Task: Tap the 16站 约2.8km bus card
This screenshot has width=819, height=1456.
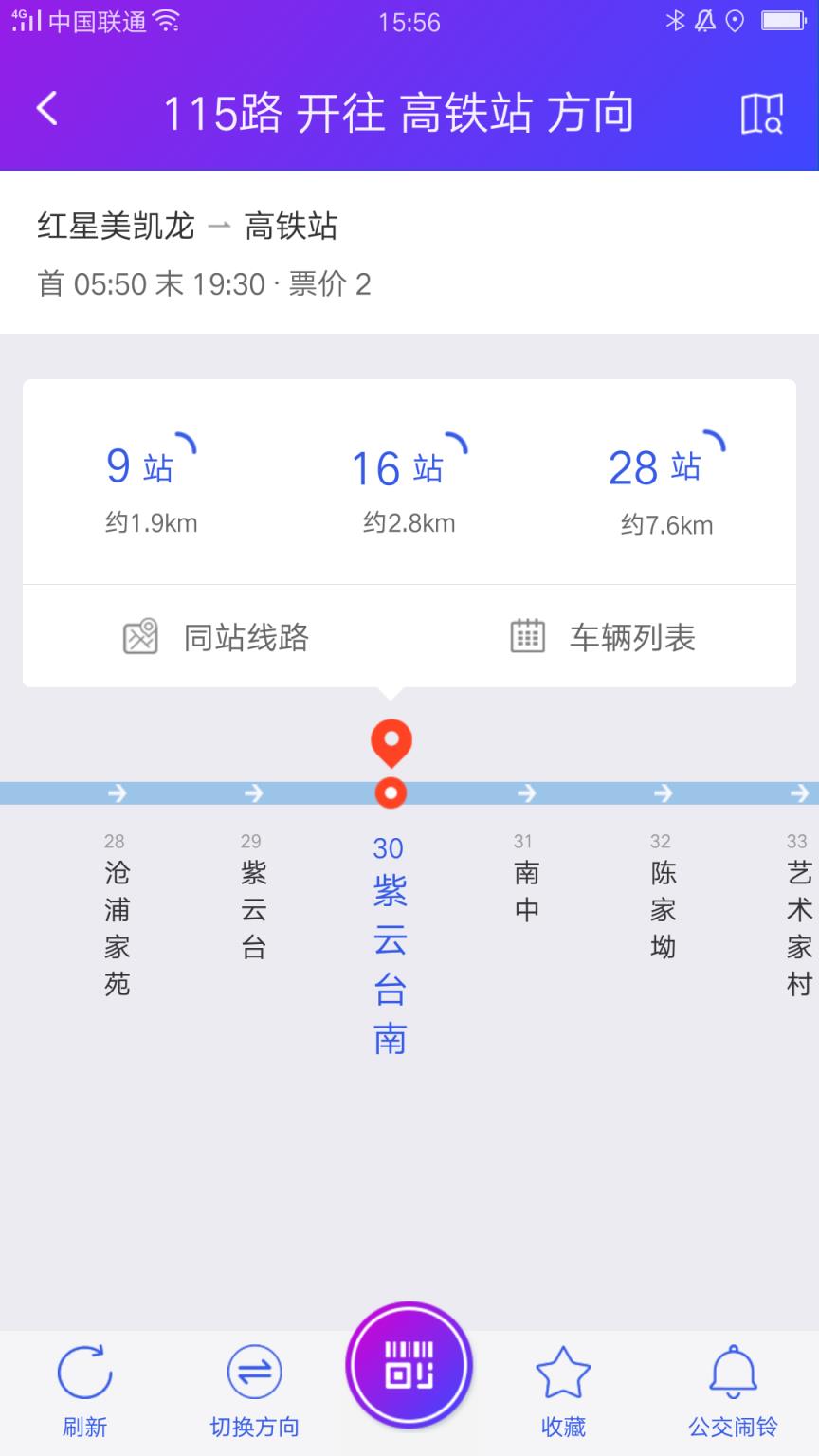Action: coord(409,483)
